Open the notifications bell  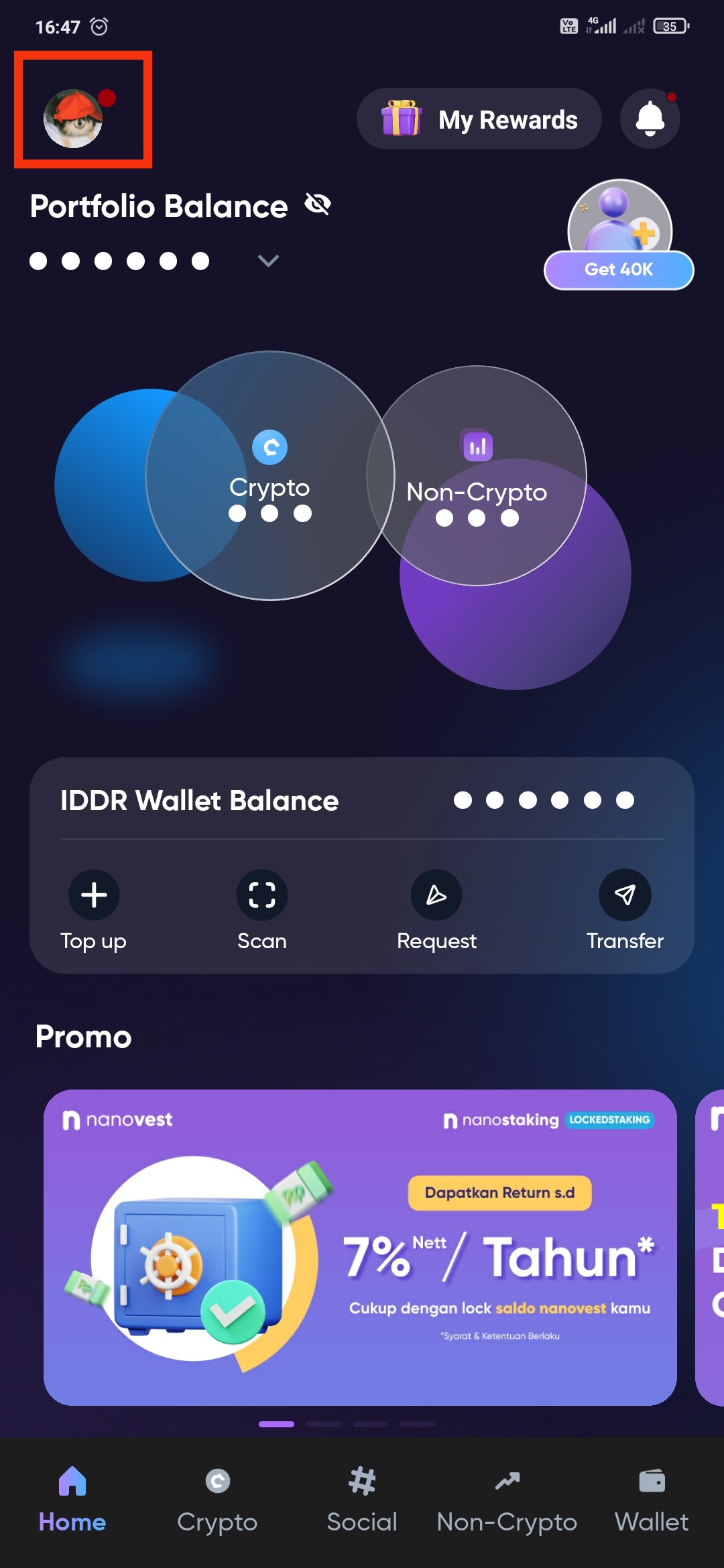pyautogui.click(x=650, y=119)
